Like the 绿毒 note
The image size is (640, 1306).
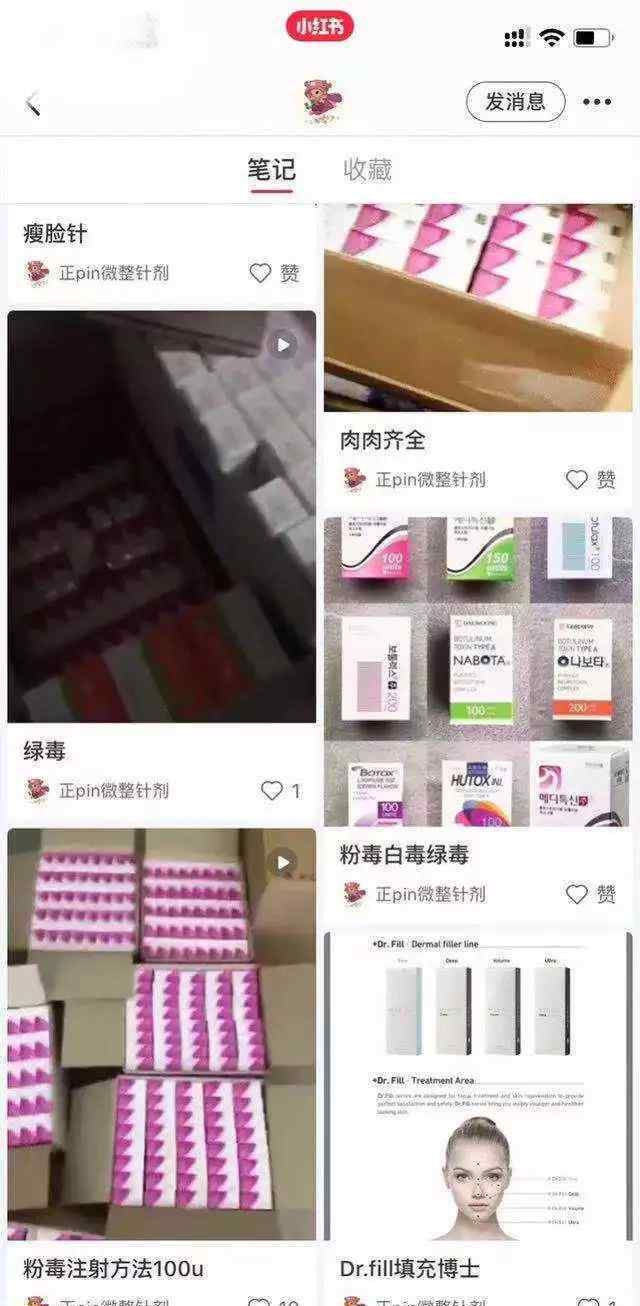280,790
